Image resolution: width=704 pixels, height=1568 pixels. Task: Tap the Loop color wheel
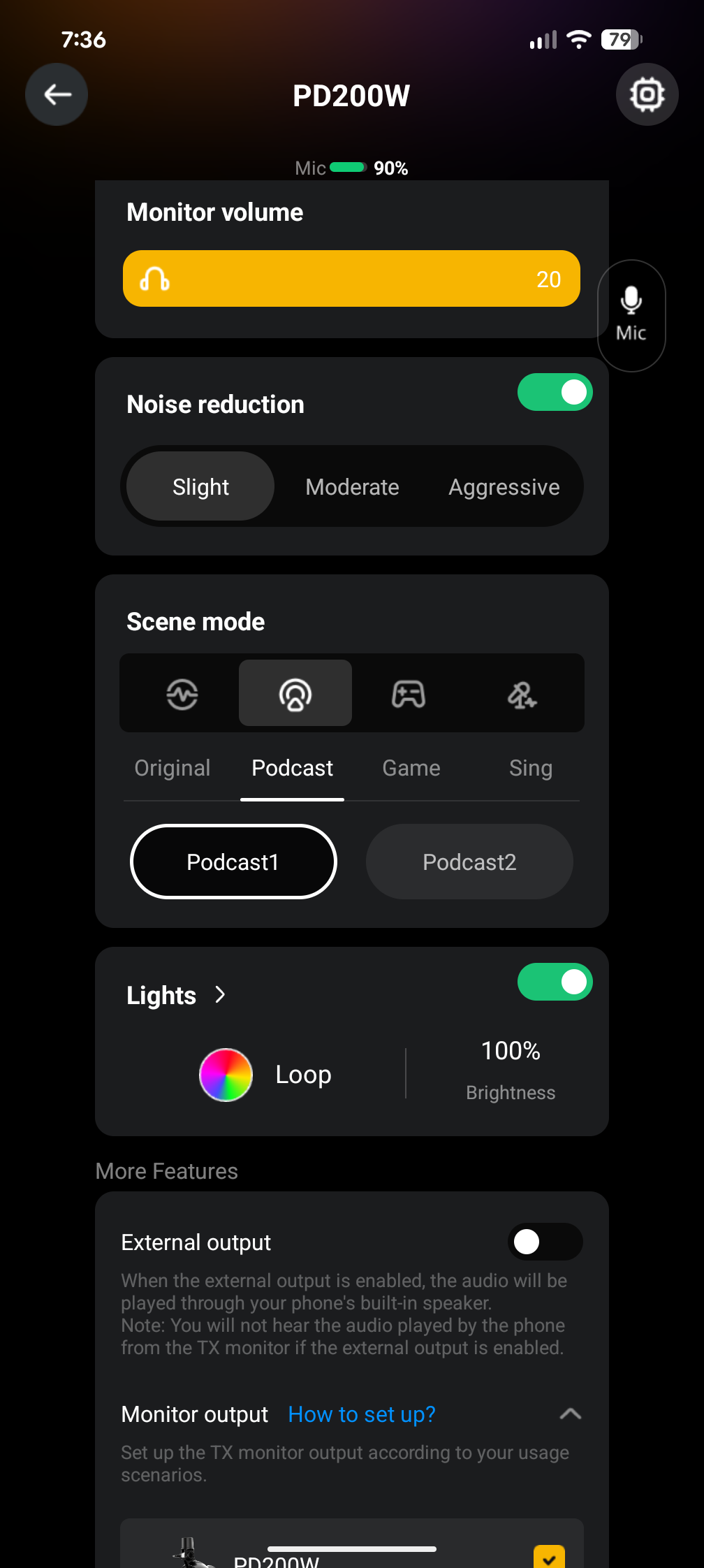click(226, 1075)
